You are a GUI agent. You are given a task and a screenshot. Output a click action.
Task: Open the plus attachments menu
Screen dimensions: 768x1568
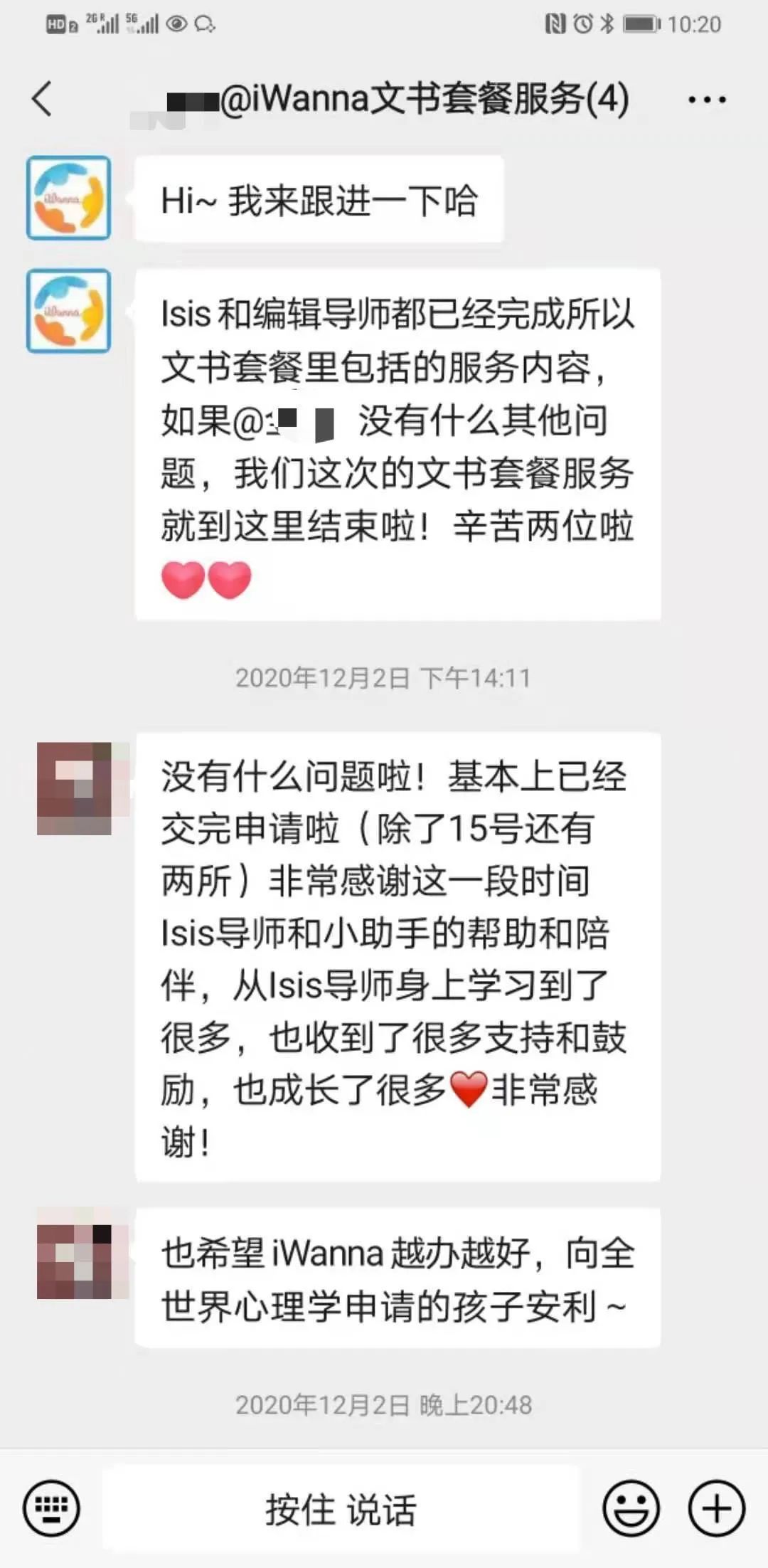[x=716, y=1508]
